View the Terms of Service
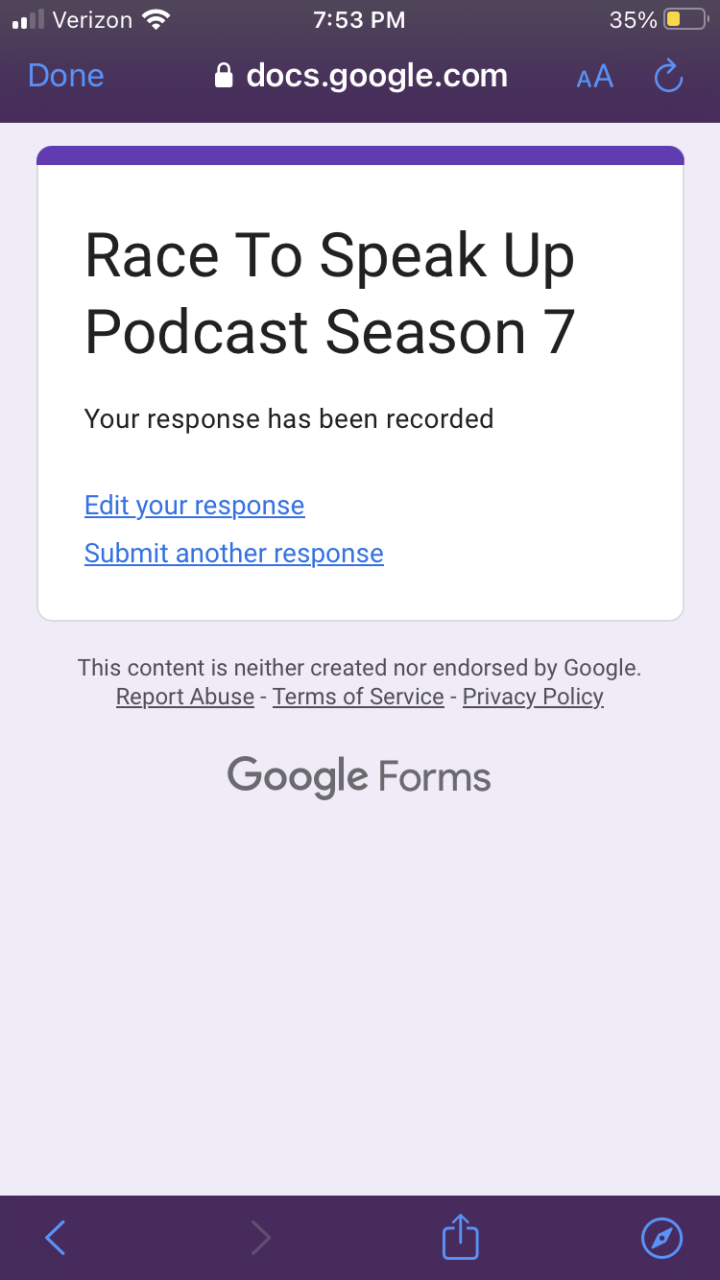This screenshot has height=1280, width=720. [358, 697]
